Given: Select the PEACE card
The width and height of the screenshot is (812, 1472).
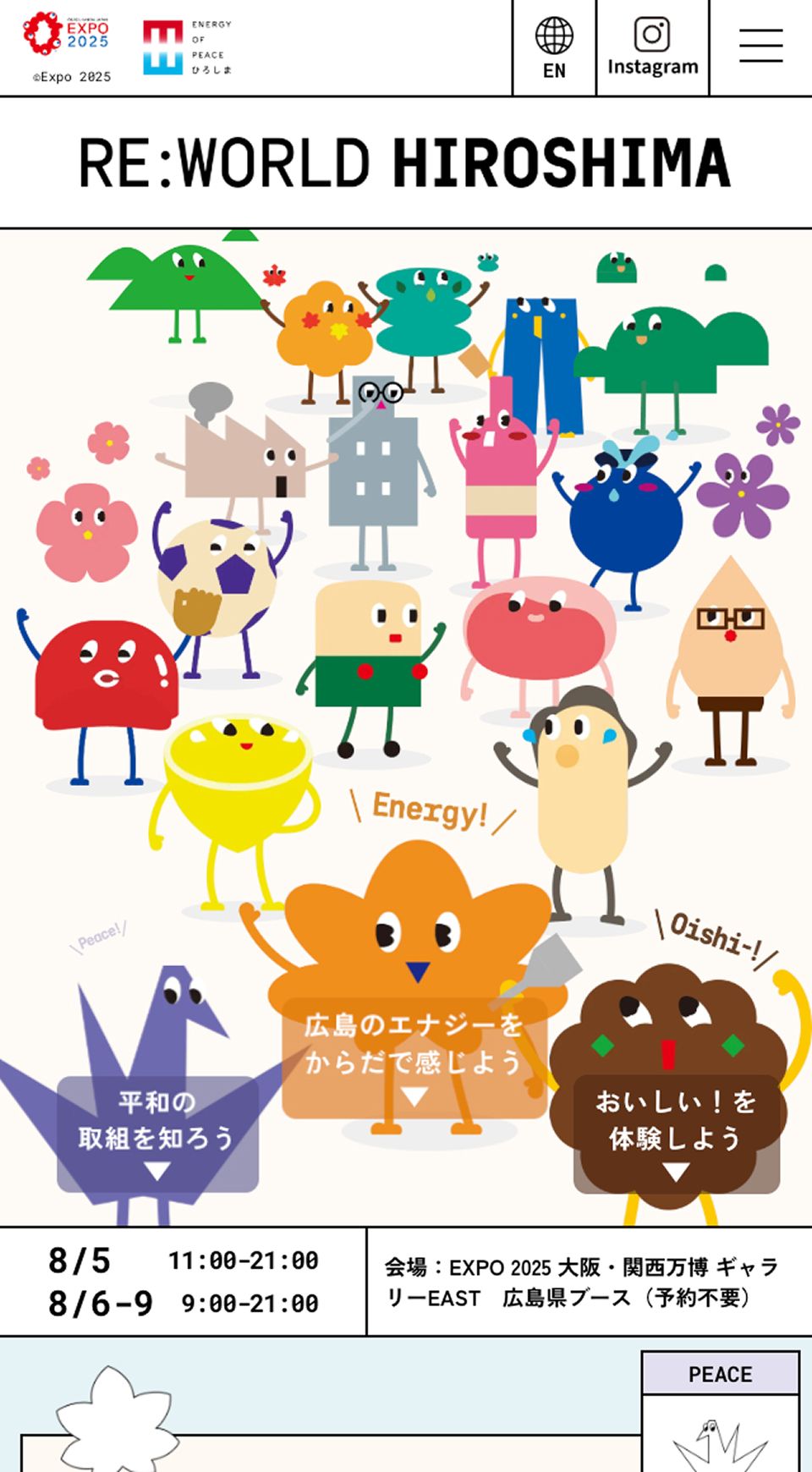Looking at the screenshot, I should click(x=720, y=1373).
